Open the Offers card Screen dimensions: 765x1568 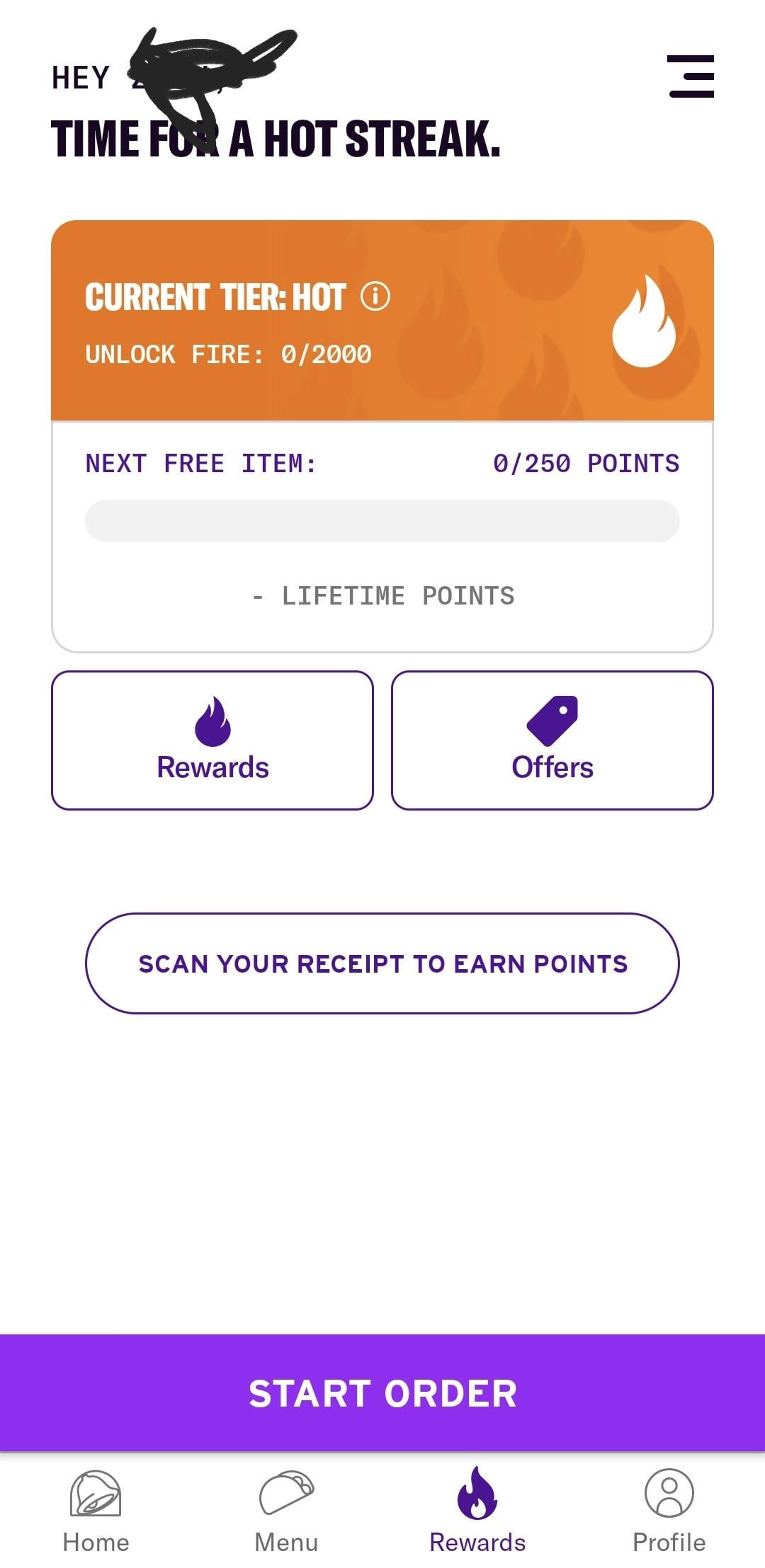pos(552,740)
